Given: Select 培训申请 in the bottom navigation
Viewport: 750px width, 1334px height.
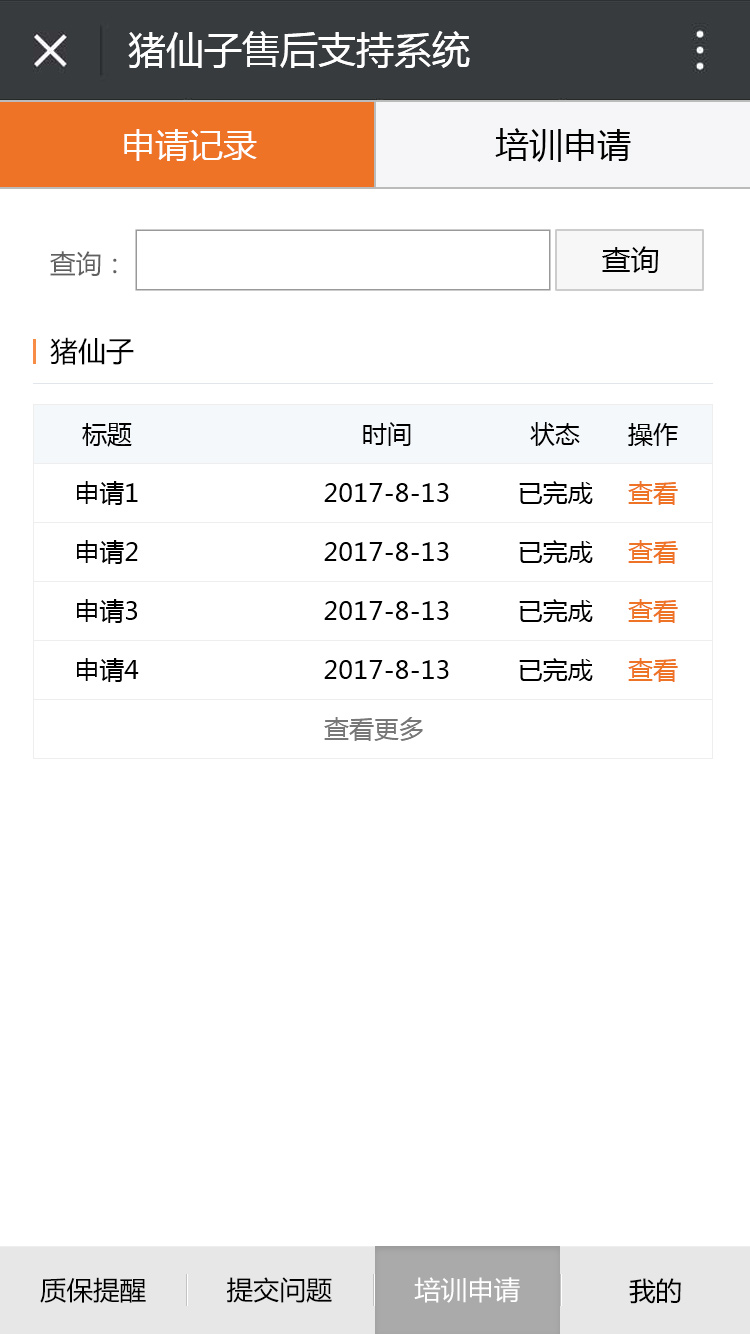Looking at the screenshot, I should click(x=467, y=1290).
